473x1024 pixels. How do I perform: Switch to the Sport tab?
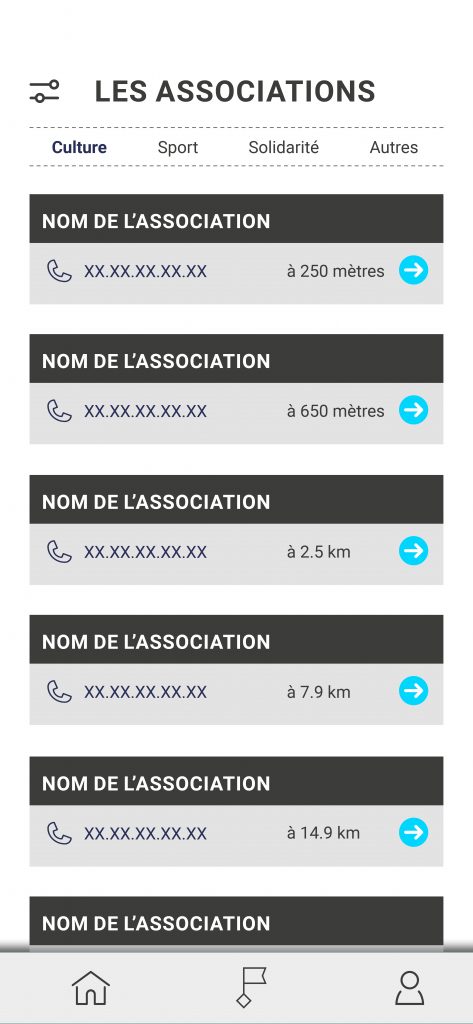tap(178, 148)
